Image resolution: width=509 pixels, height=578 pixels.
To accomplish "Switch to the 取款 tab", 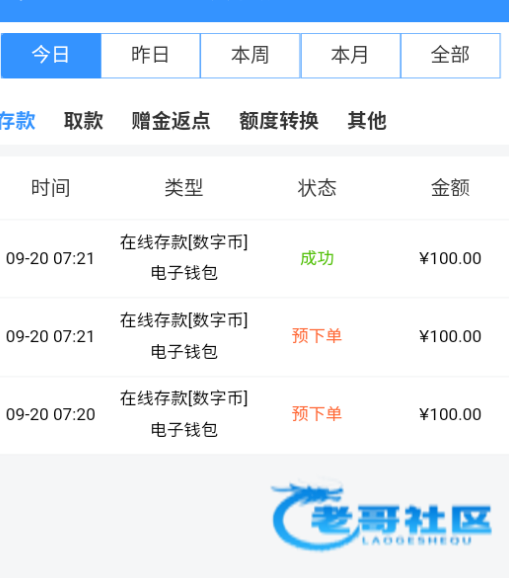I will coord(83,121).
